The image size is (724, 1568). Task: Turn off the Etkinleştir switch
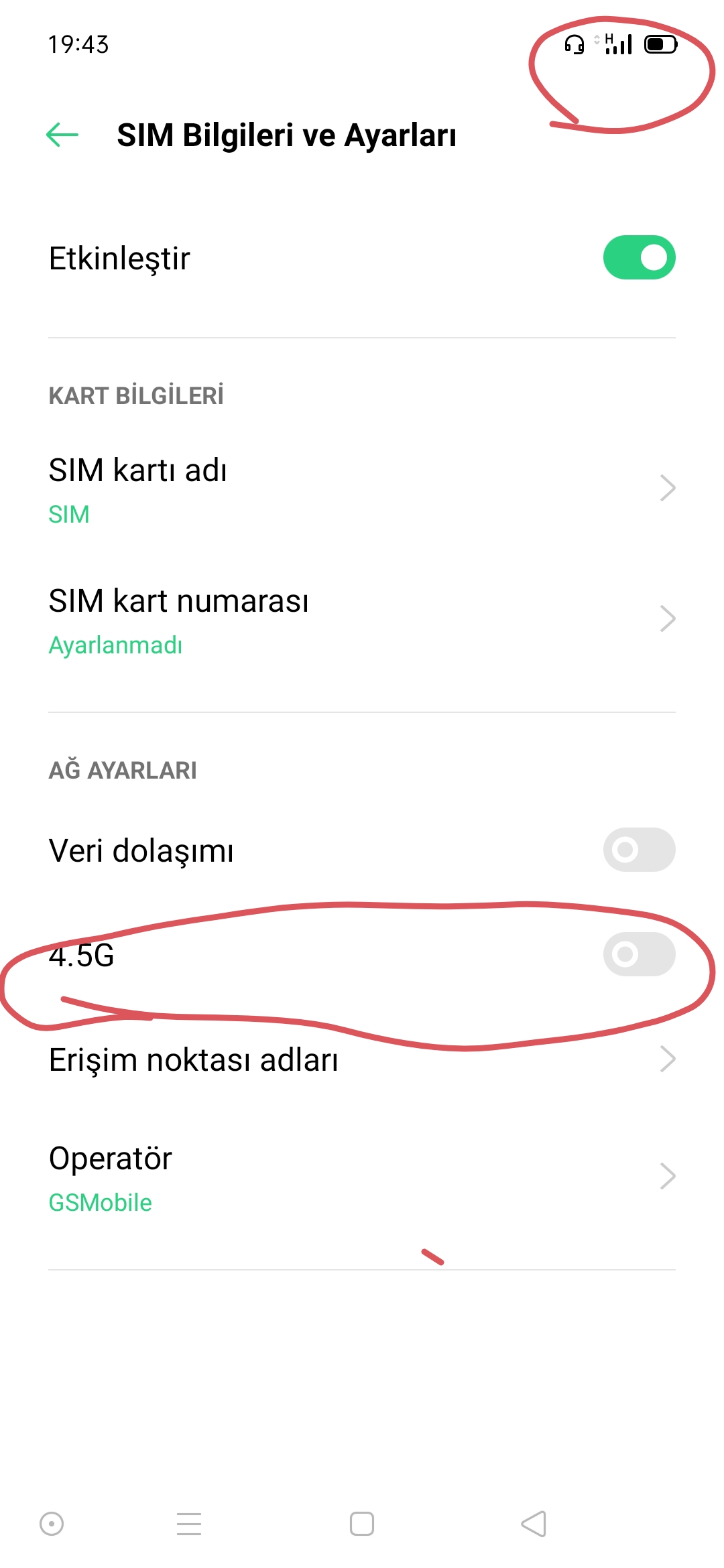click(x=639, y=257)
